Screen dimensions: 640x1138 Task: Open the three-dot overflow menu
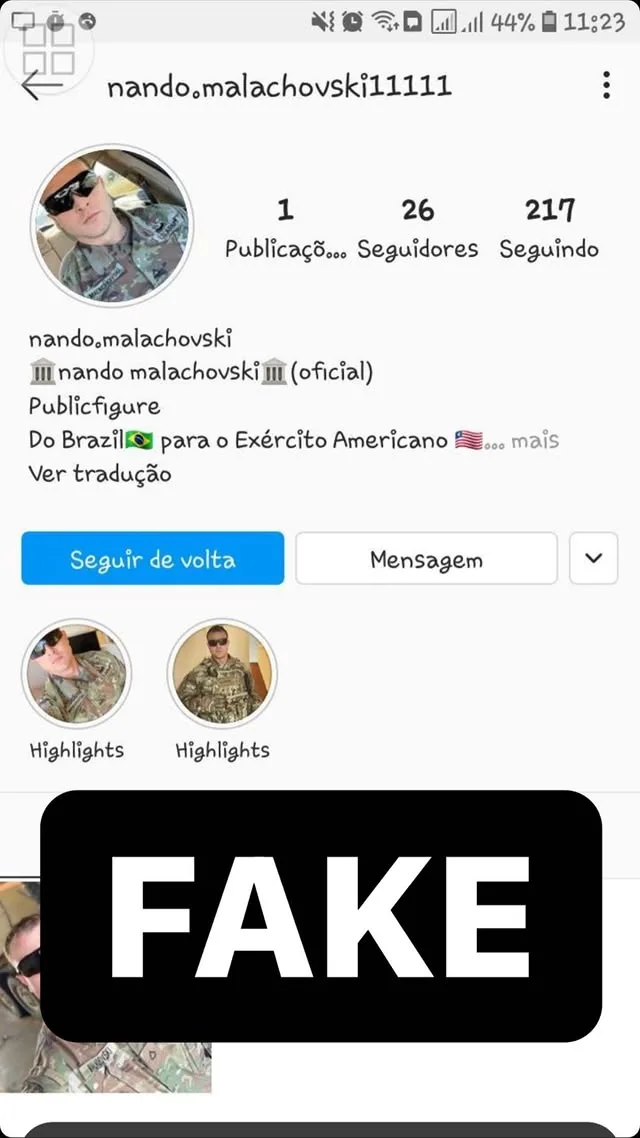(x=606, y=86)
